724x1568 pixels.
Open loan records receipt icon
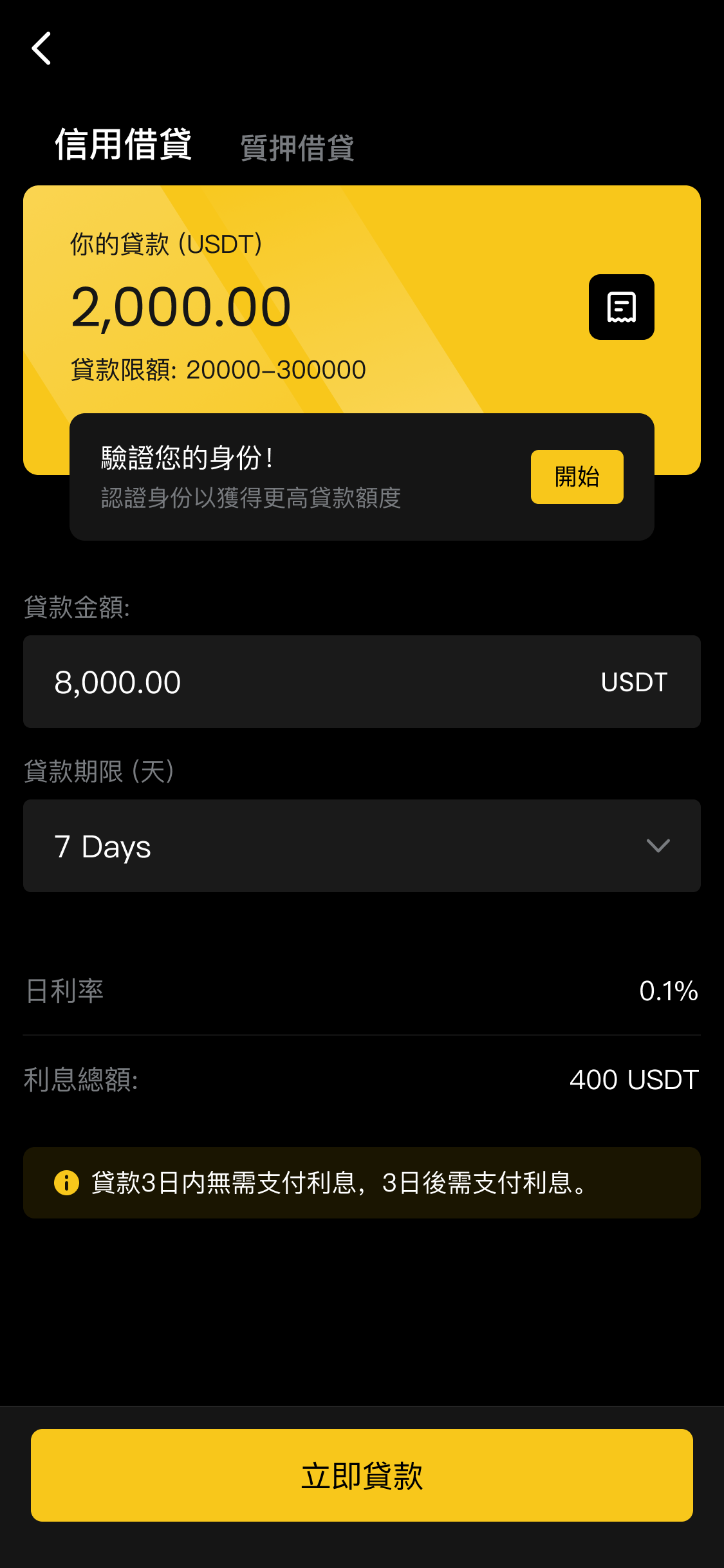click(x=621, y=307)
